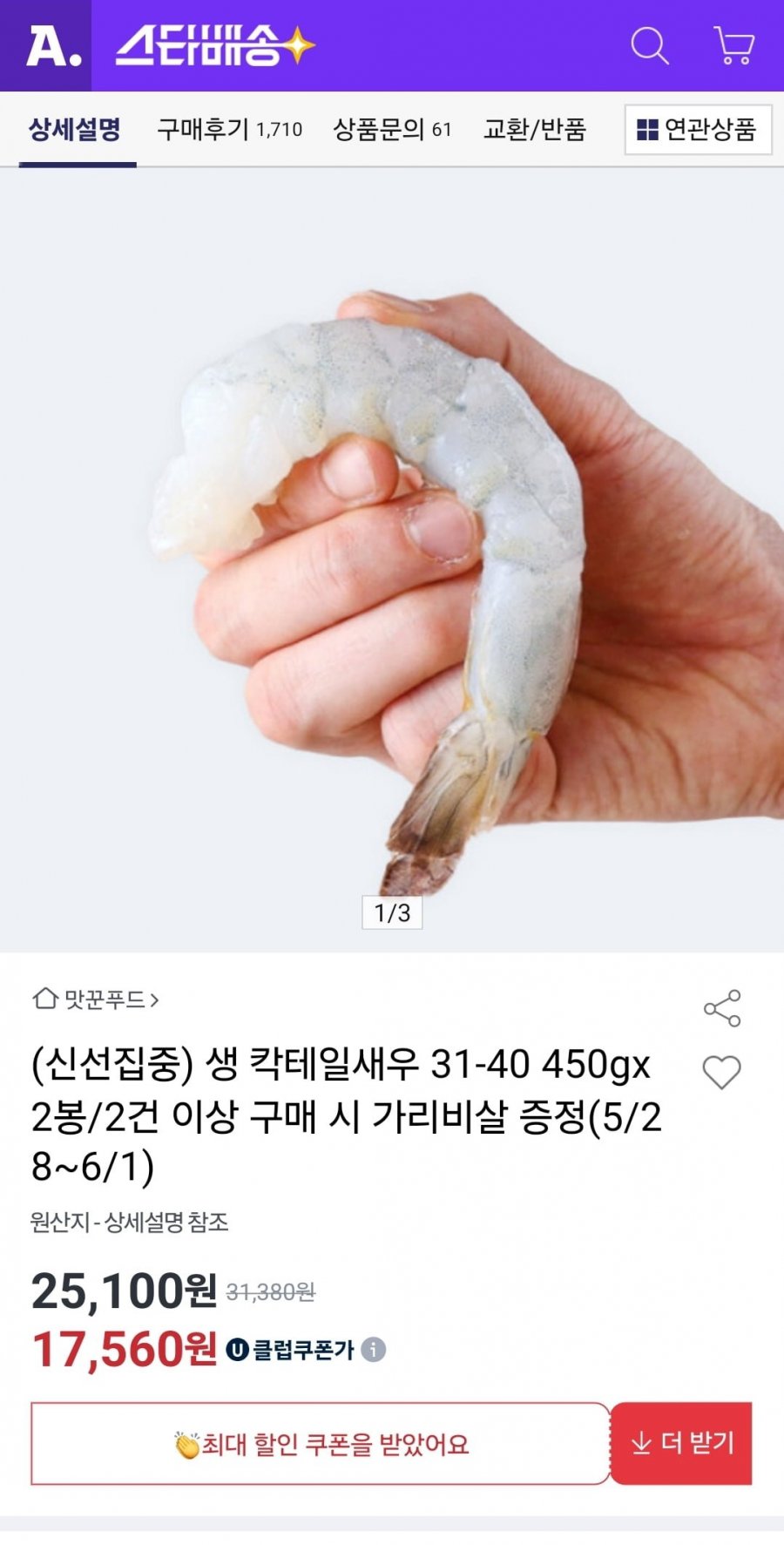The image size is (784, 1545).
Task: Open 연관상품 related products
Action: click(698, 130)
